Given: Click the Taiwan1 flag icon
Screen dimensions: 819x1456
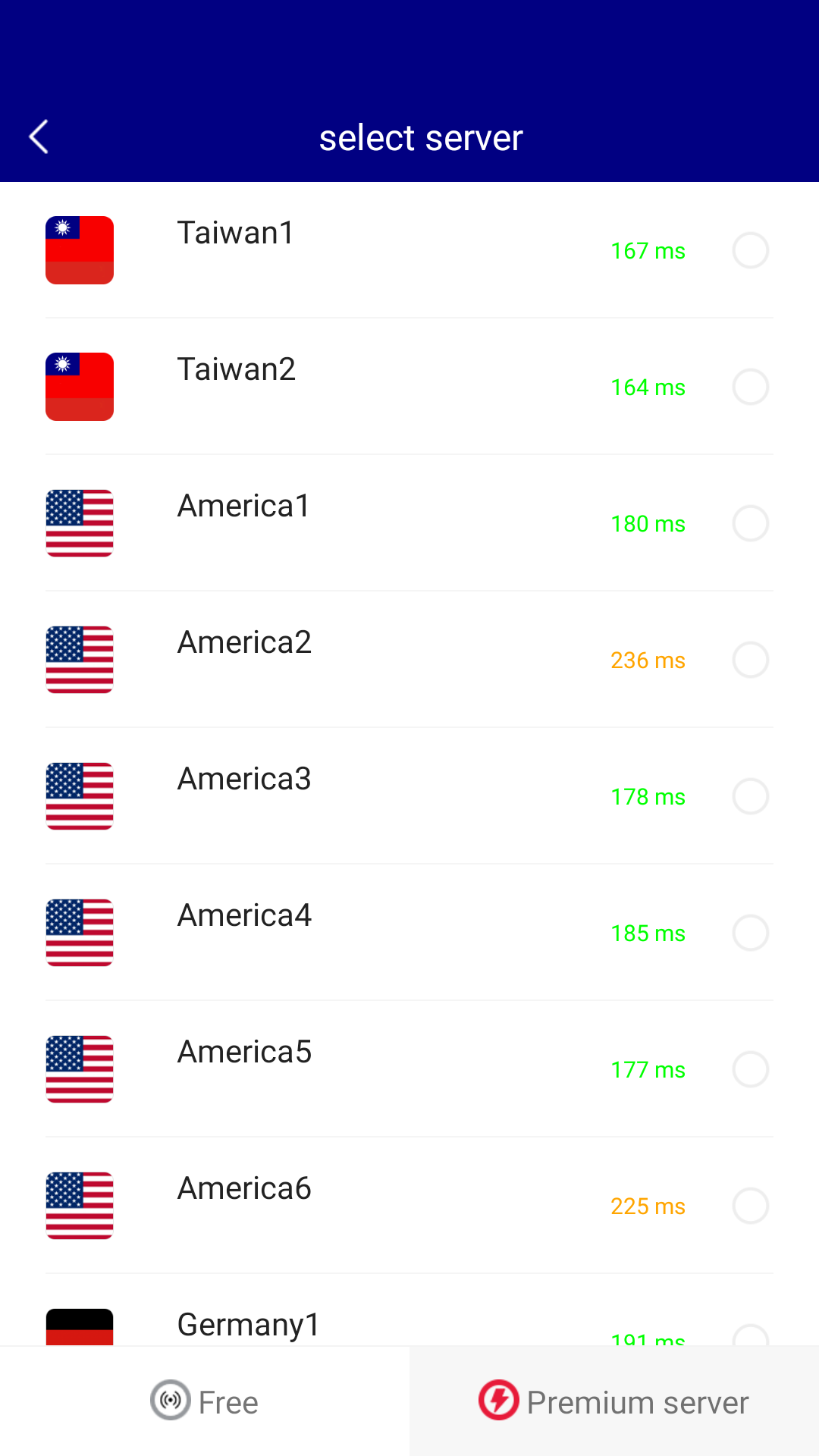Looking at the screenshot, I should tap(79, 250).
